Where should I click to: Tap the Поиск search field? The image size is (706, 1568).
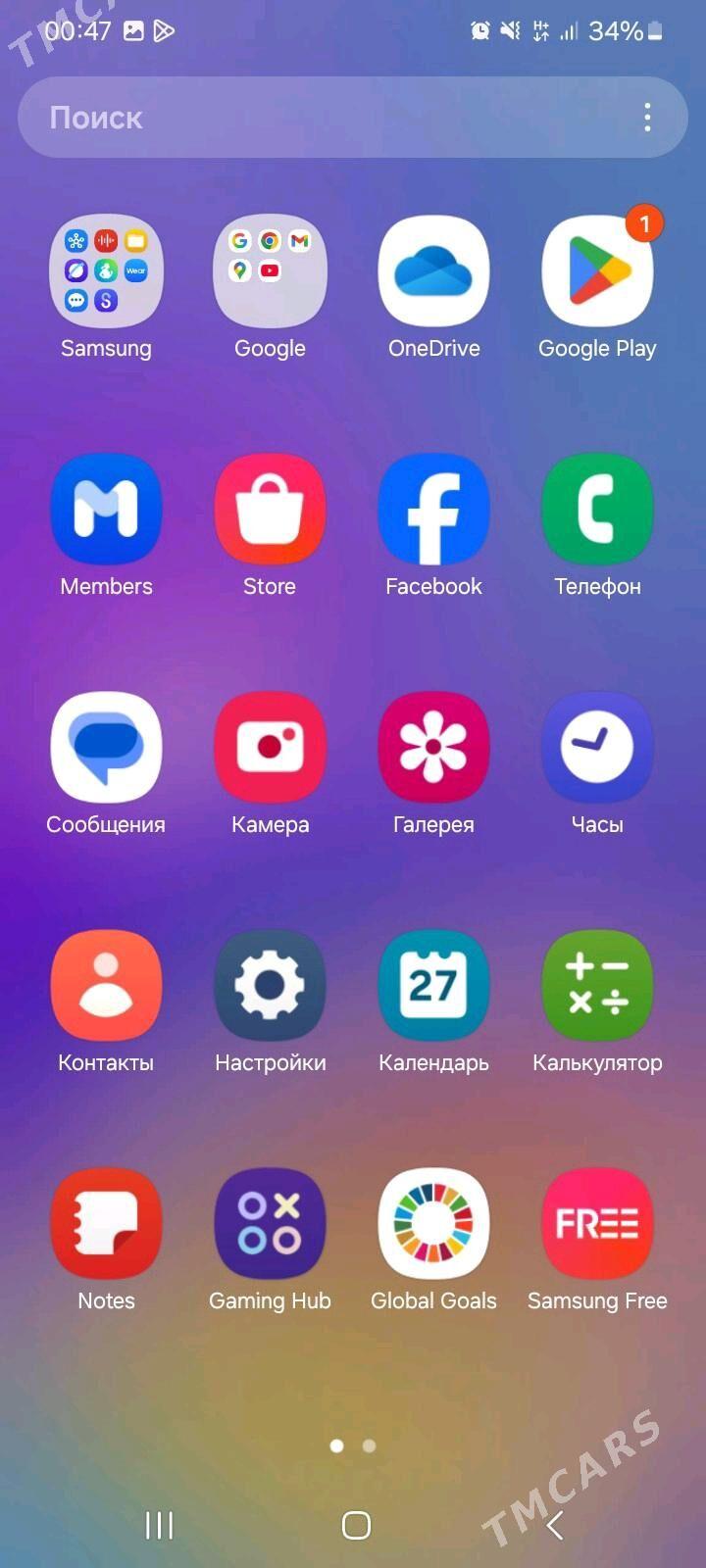pyautogui.click(x=324, y=118)
